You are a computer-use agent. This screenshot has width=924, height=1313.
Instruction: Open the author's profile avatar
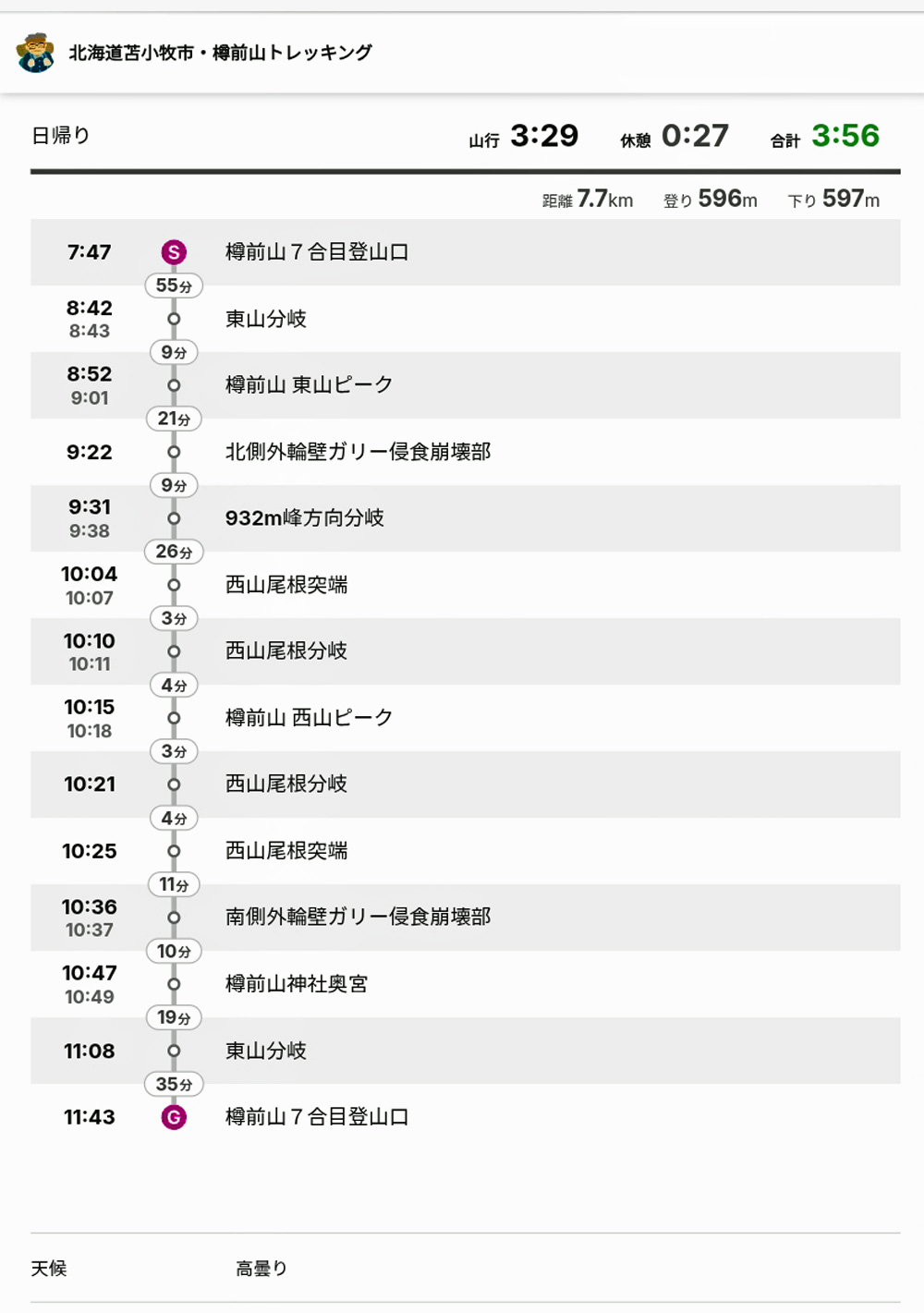click(x=35, y=53)
